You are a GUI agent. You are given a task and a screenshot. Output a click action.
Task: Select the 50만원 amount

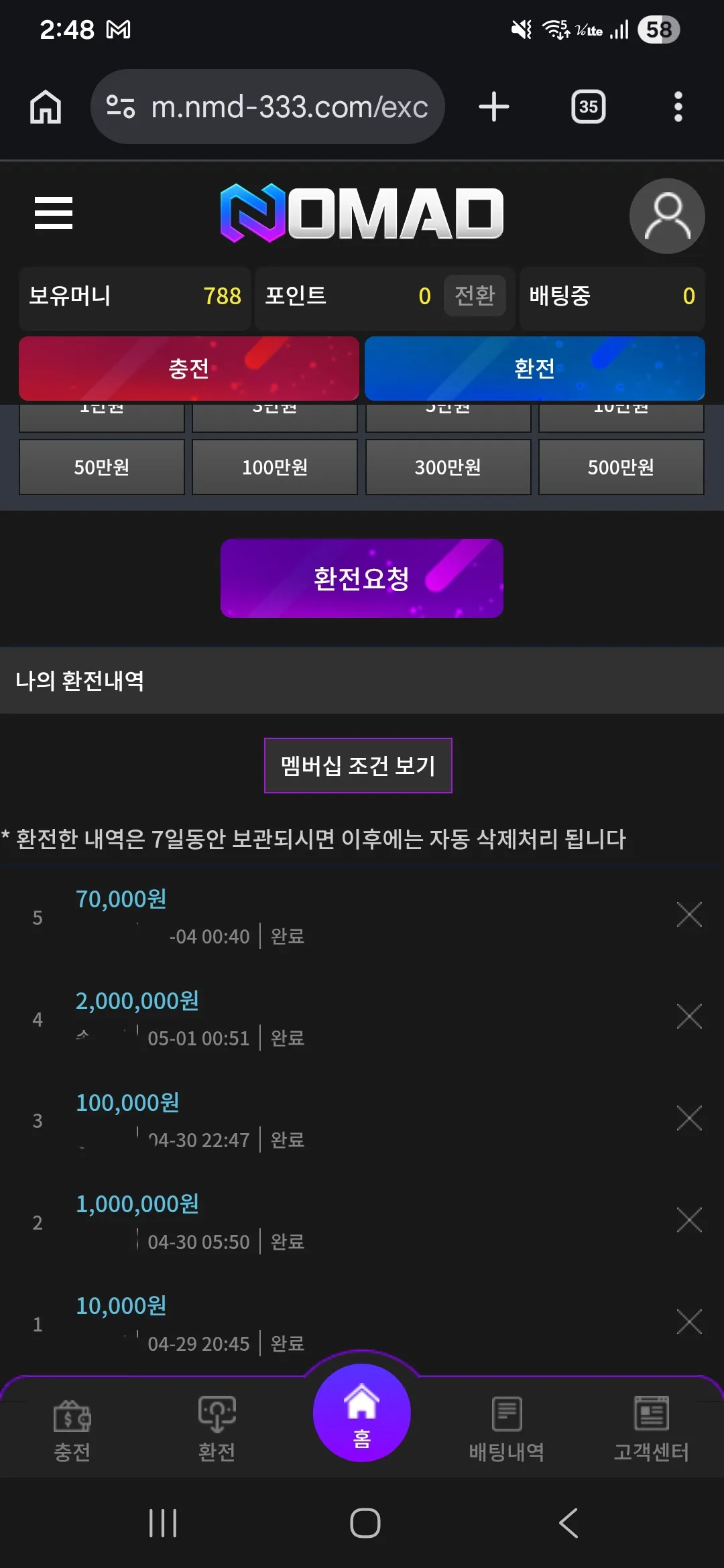[x=102, y=467]
